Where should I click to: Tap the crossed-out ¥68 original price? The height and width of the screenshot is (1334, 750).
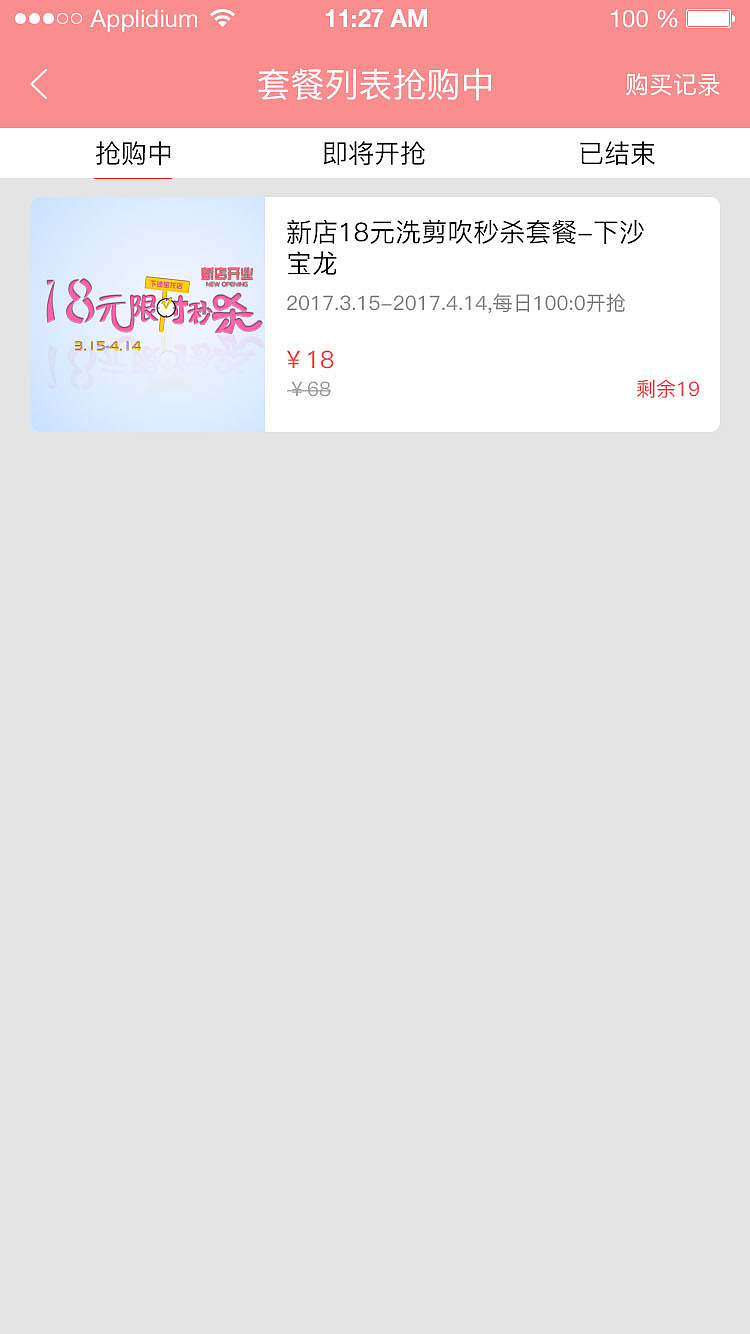[307, 390]
